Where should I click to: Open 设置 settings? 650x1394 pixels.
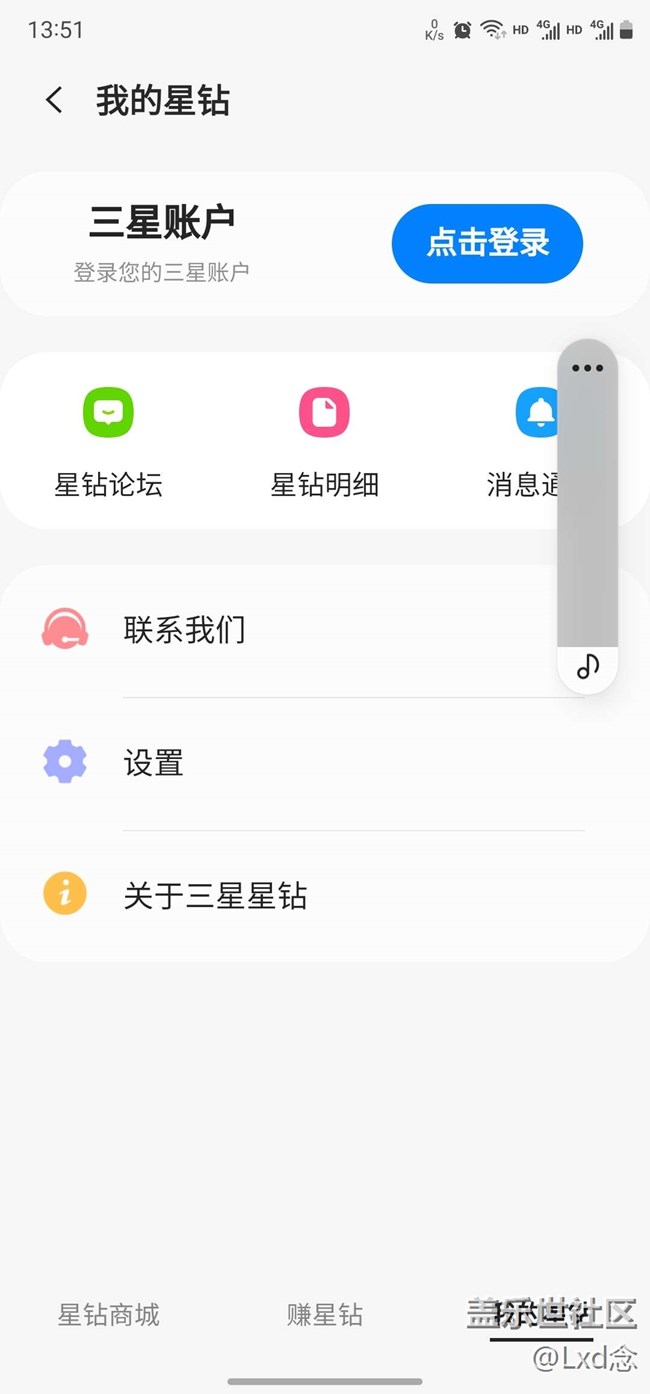300,763
